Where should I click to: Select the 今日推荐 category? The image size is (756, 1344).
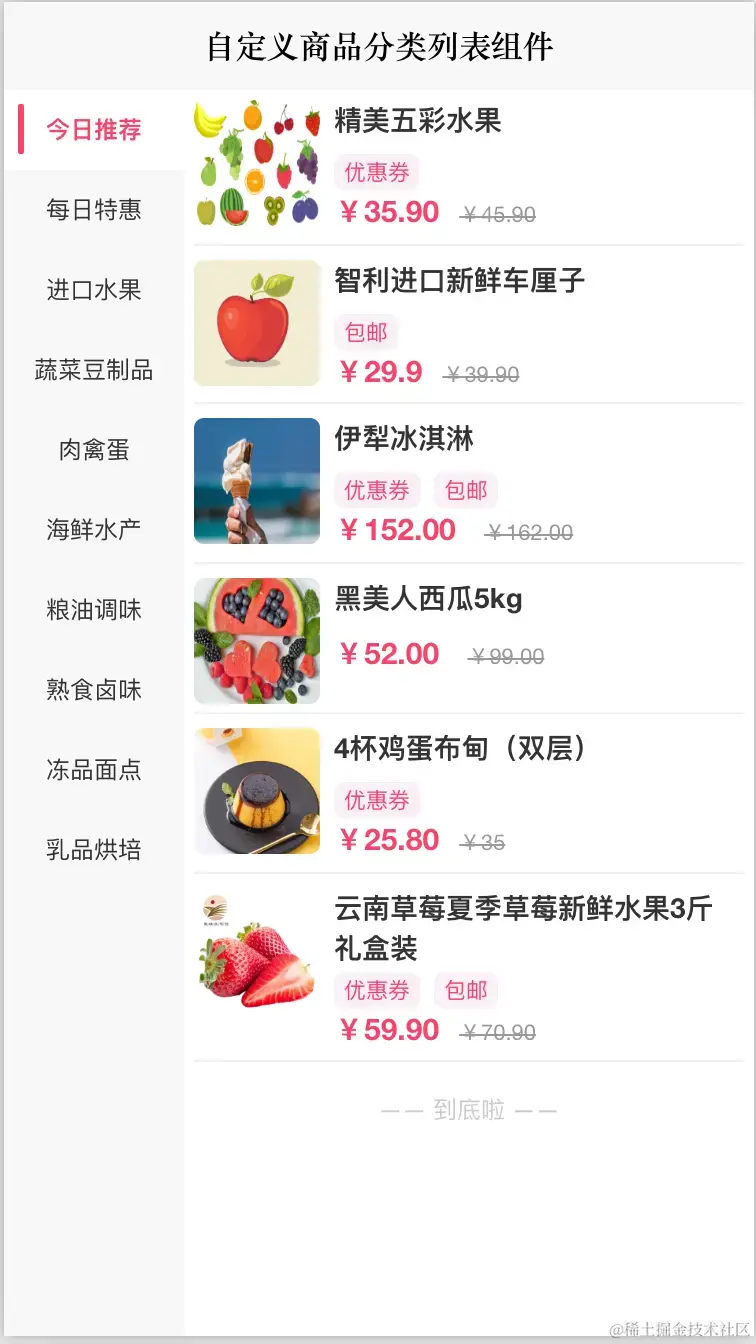[x=94, y=130]
